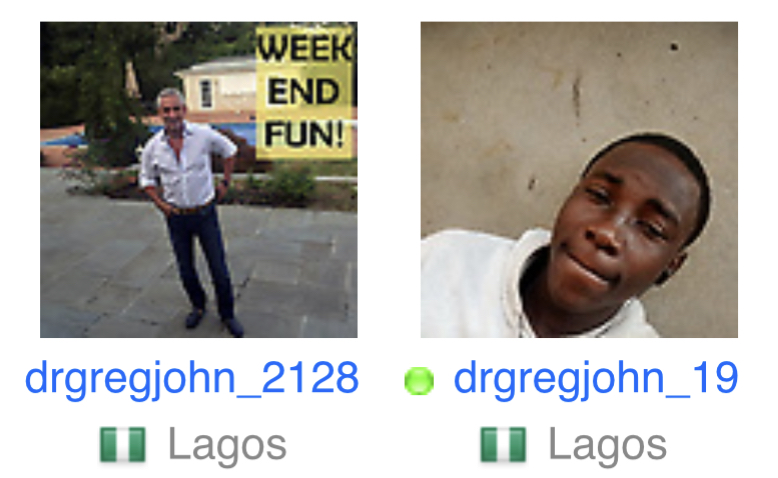Tap the drgregjohn_19 username link

(x=595, y=379)
